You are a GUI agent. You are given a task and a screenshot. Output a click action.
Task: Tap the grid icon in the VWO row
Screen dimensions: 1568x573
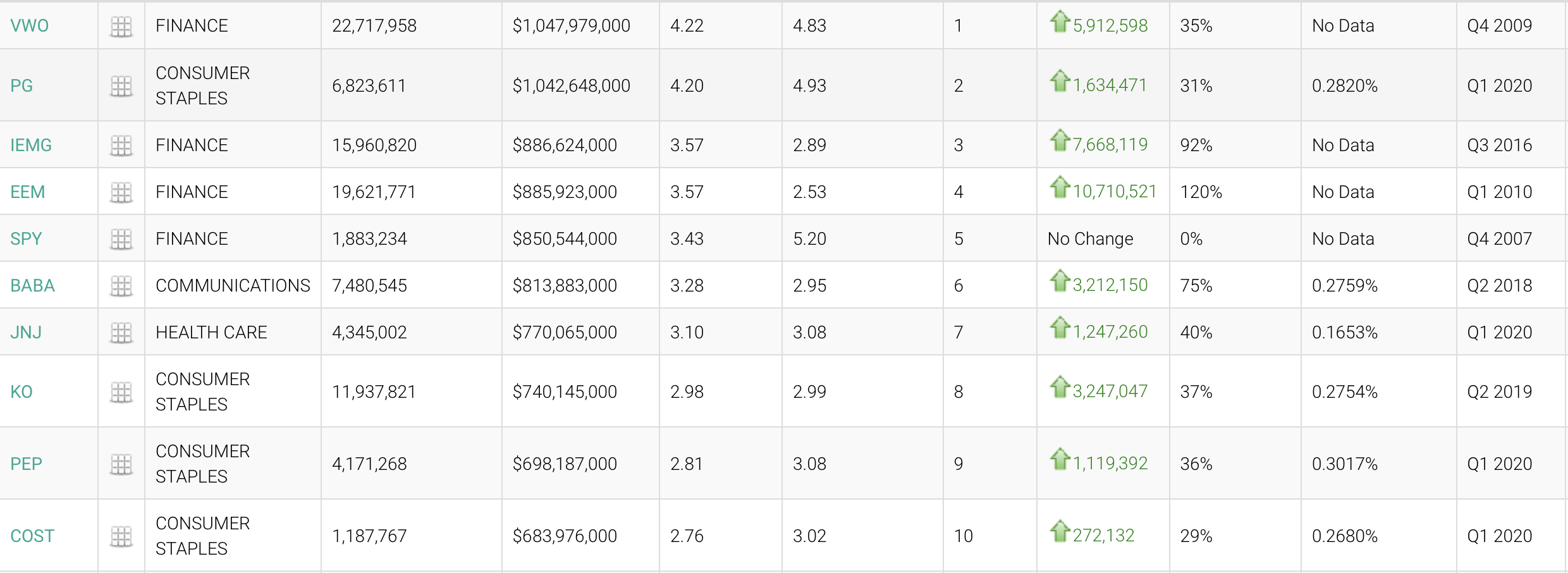tap(121, 27)
